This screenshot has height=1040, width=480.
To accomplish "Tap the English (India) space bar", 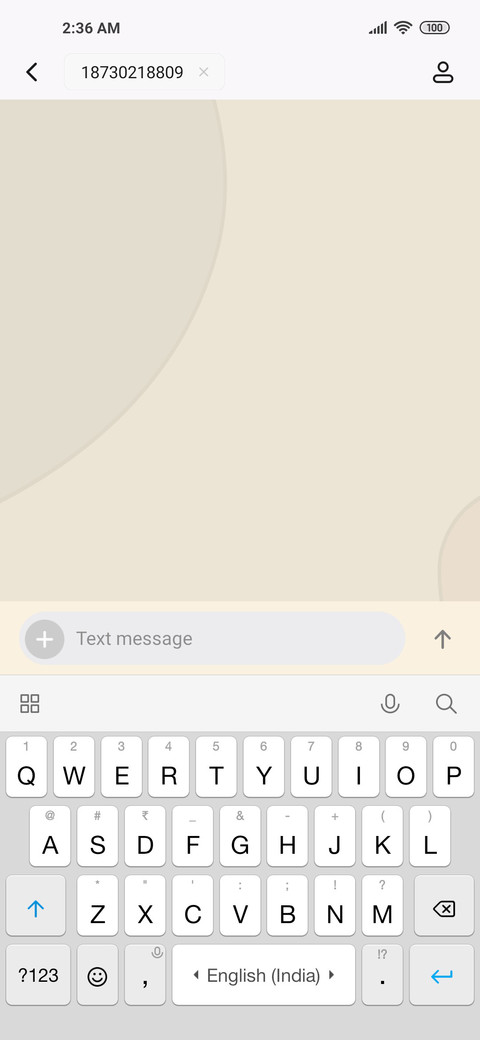I will (264, 975).
